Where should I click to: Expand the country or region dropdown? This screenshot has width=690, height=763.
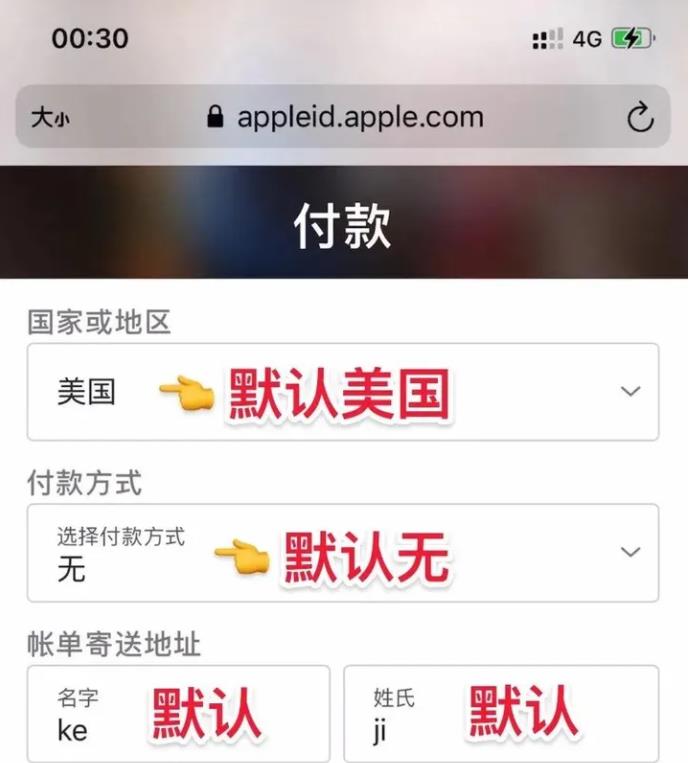tap(342, 392)
